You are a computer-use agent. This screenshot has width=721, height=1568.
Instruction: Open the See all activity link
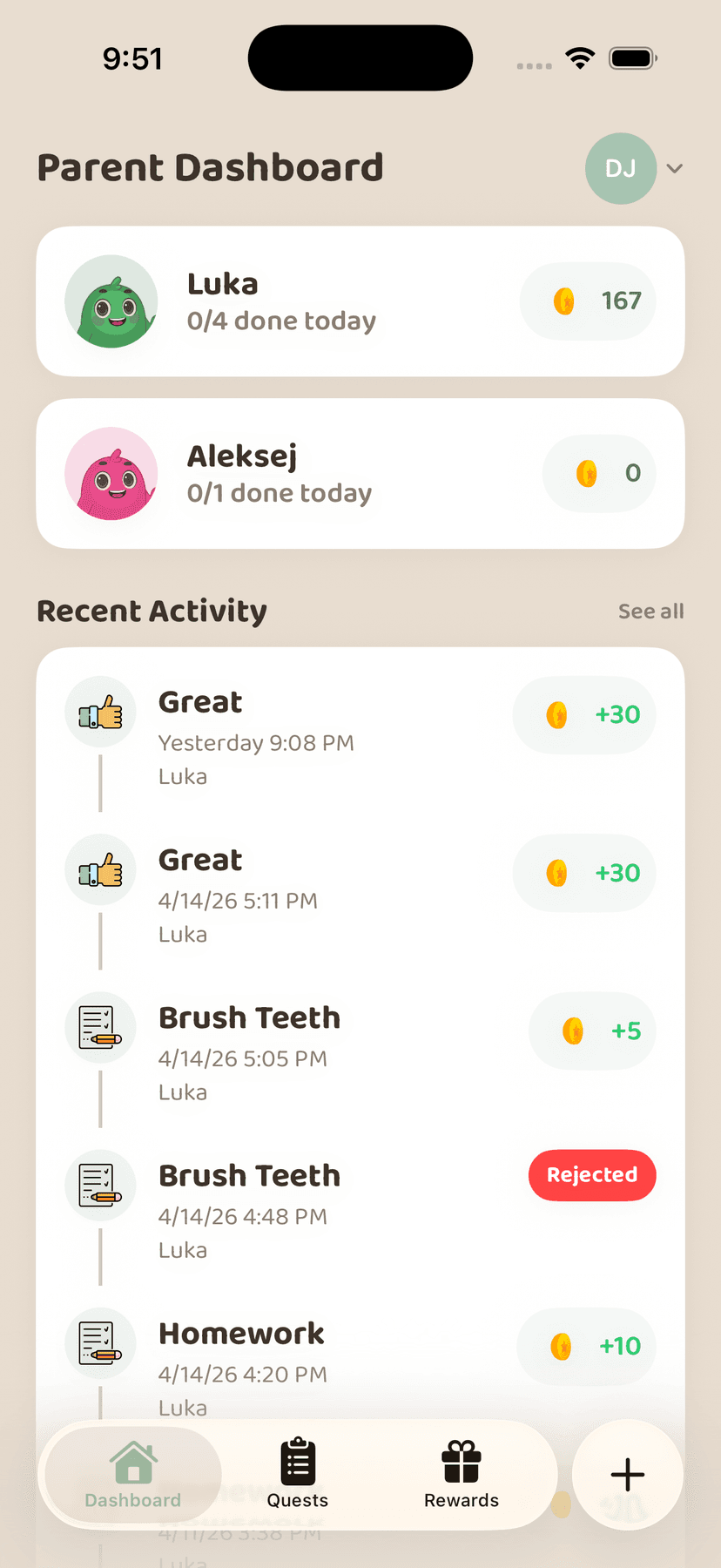tap(650, 611)
